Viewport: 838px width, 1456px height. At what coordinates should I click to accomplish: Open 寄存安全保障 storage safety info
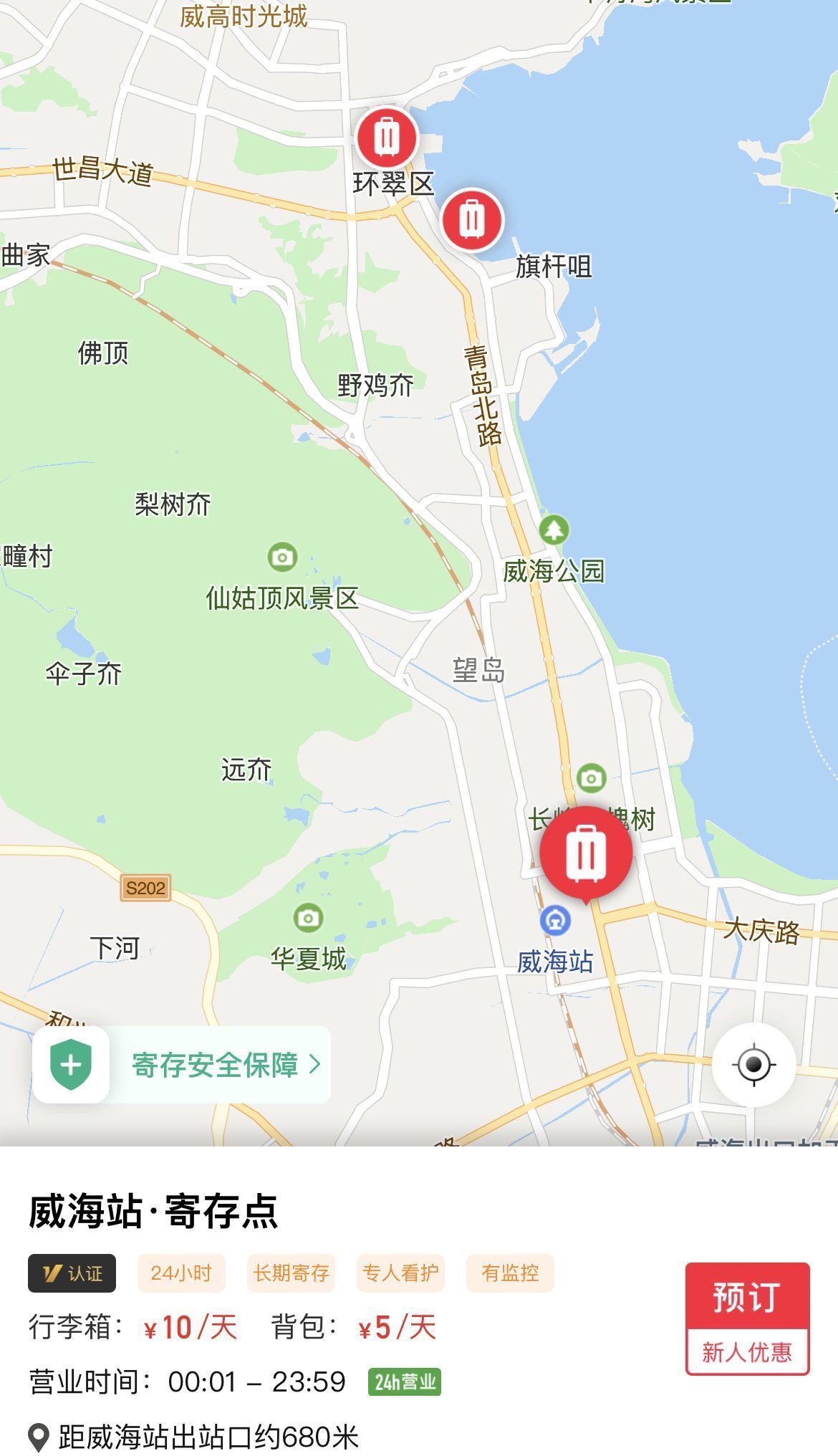[x=182, y=1065]
